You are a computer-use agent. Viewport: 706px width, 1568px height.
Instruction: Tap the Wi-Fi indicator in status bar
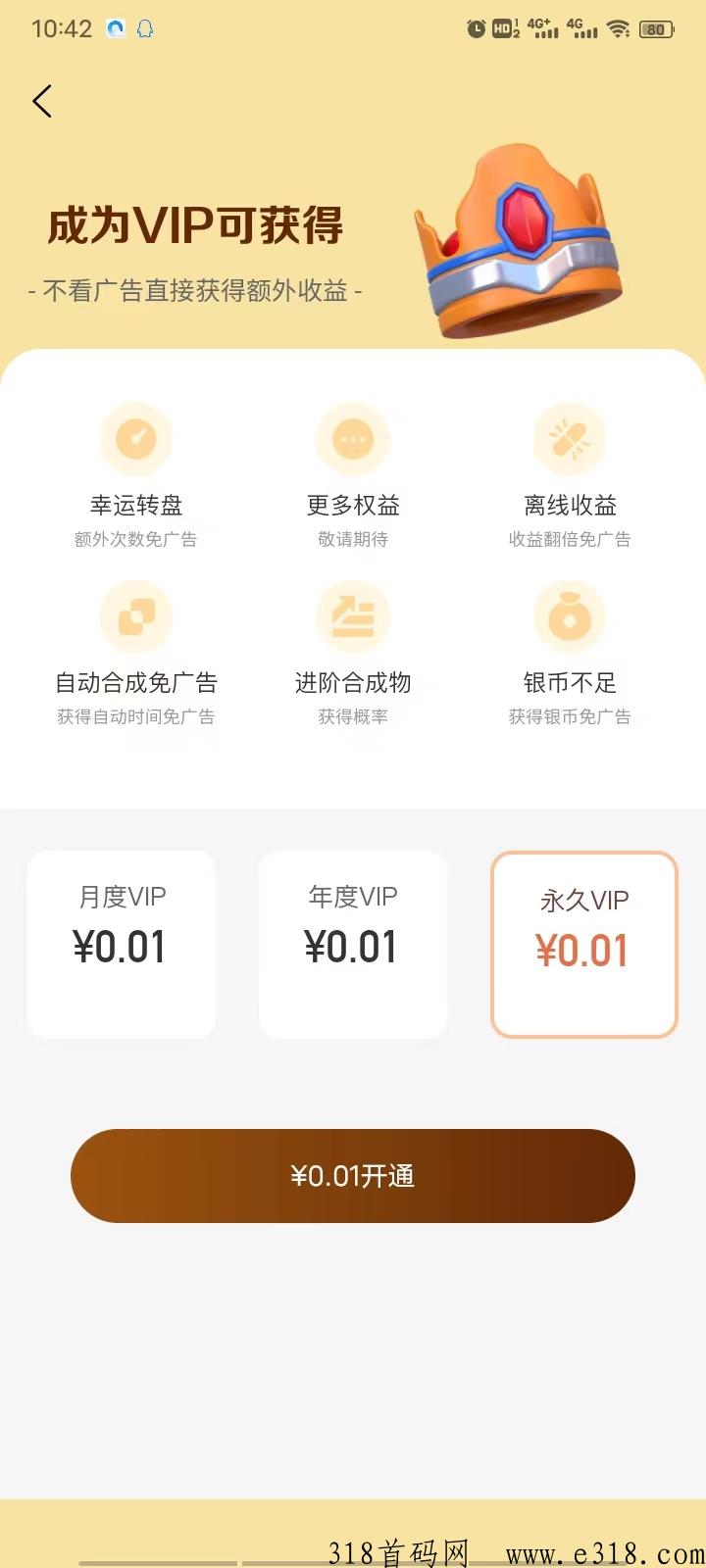[x=618, y=27]
